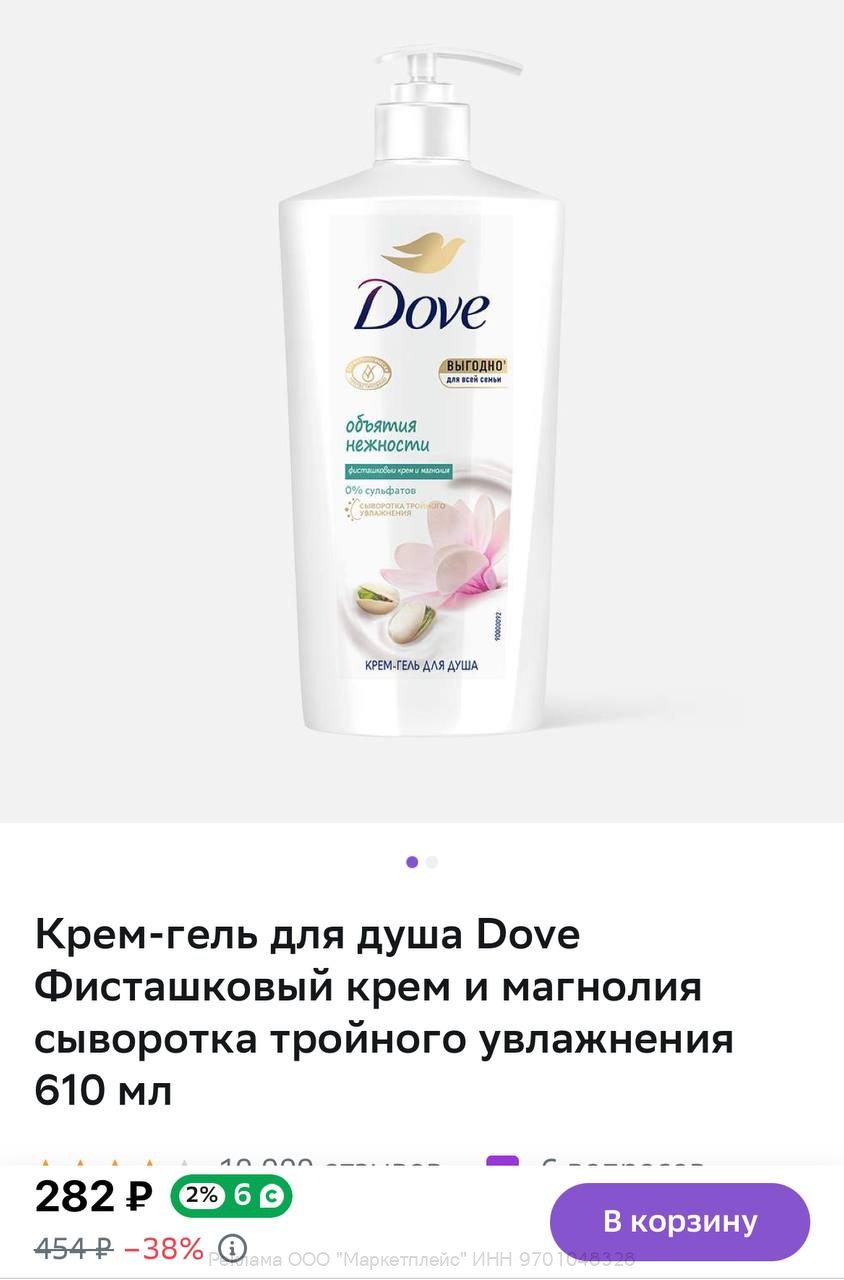Add the Dove shower gel to cart
The width and height of the screenshot is (844, 1280).
tap(679, 1221)
